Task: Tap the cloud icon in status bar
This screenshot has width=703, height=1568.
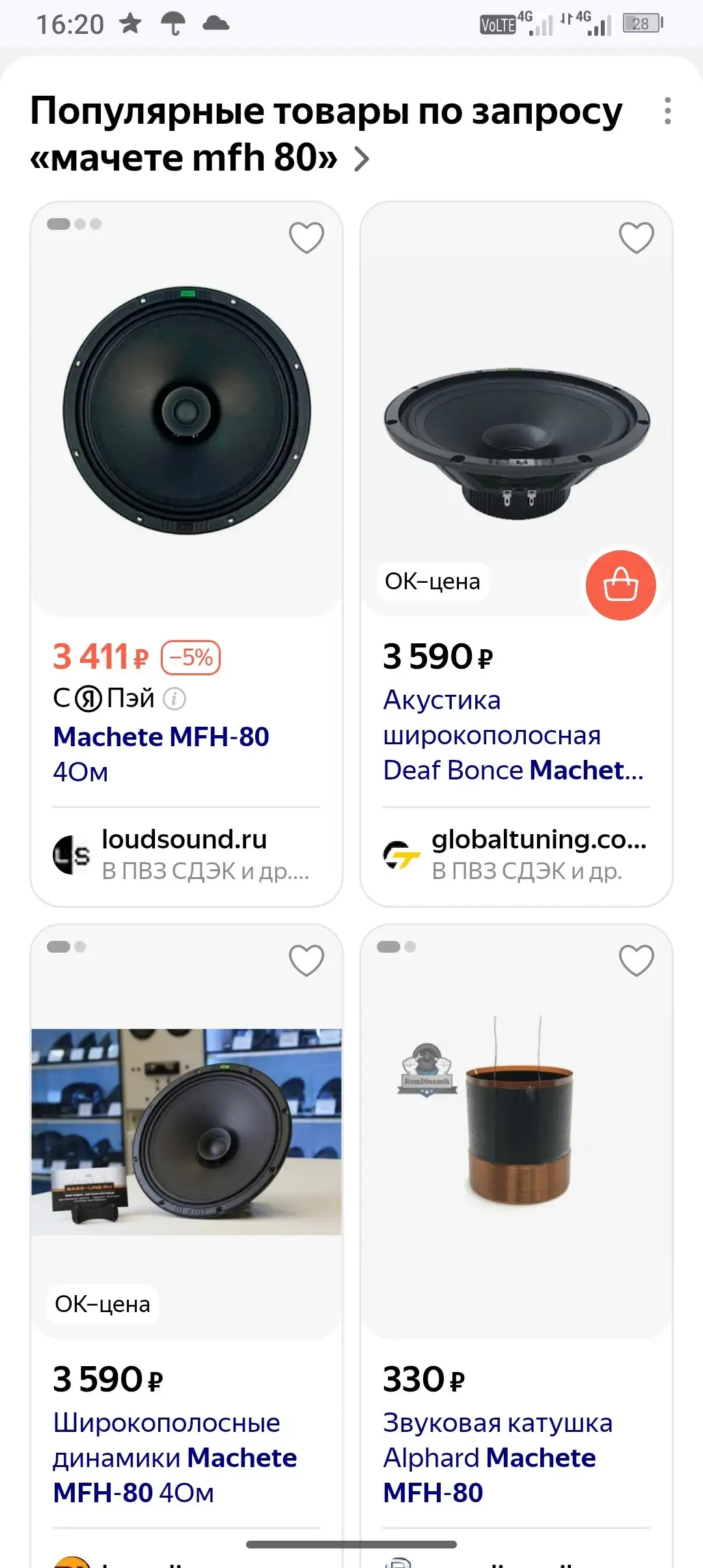Action: coord(217,23)
